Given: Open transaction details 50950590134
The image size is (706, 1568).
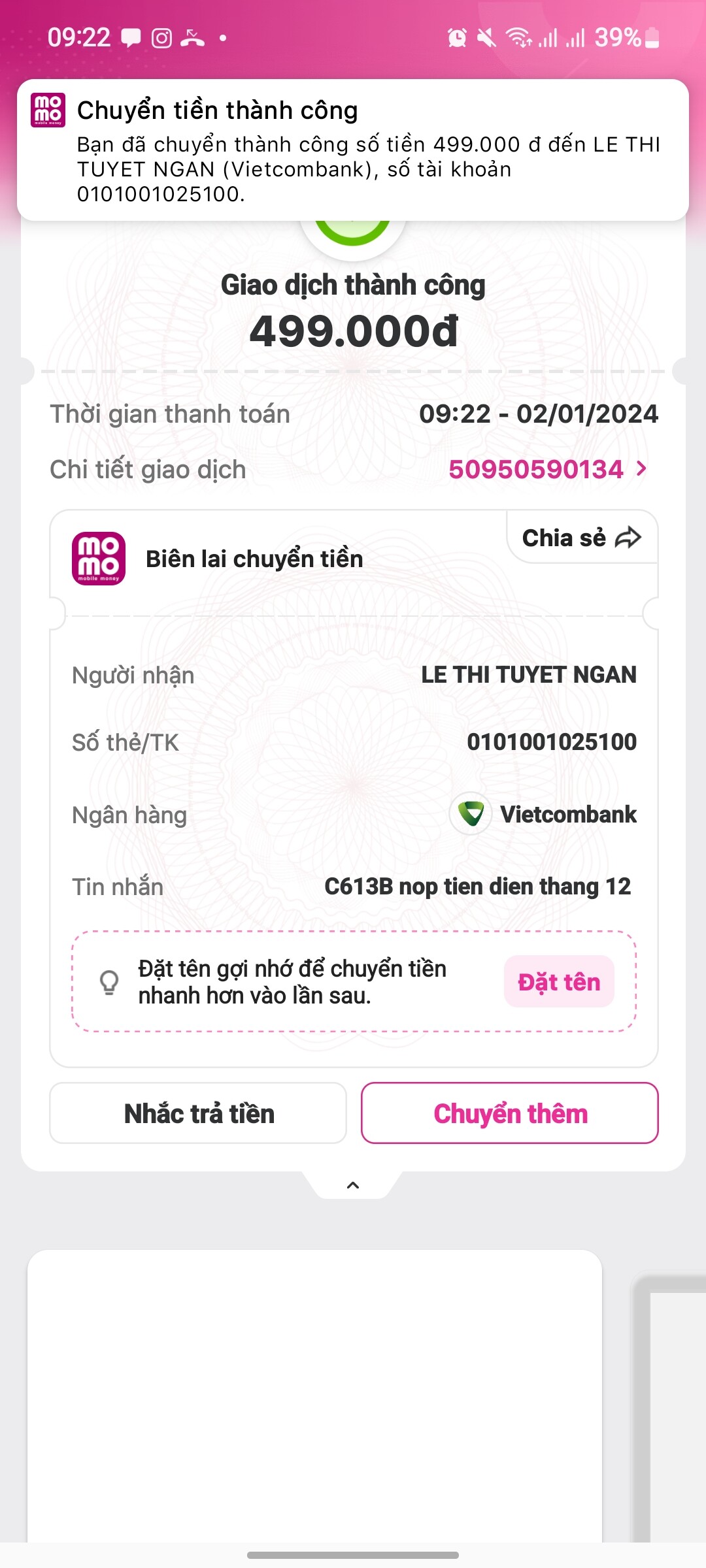Looking at the screenshot, I should [x=548, y=469].
